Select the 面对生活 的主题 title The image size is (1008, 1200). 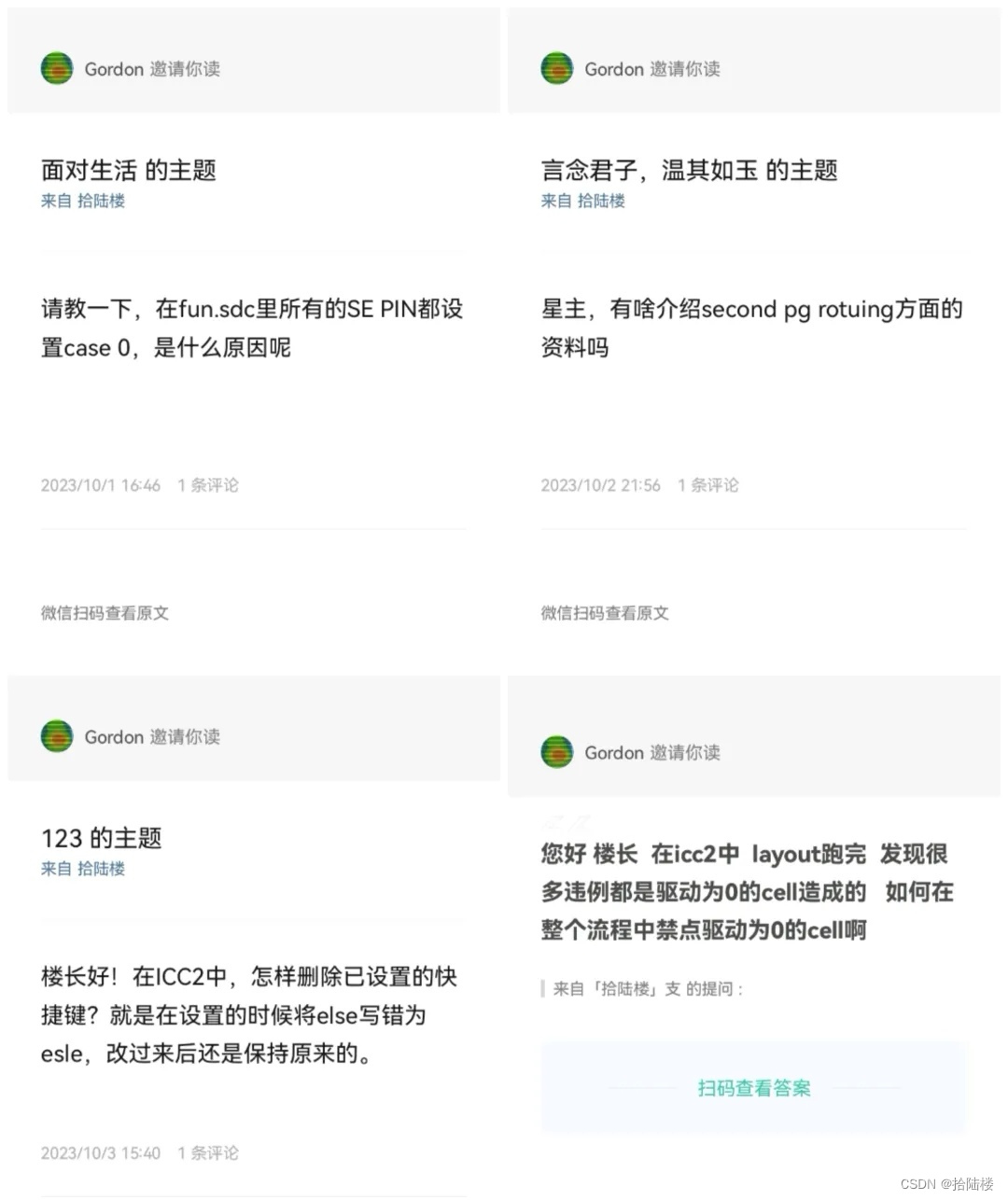[129, 170]
